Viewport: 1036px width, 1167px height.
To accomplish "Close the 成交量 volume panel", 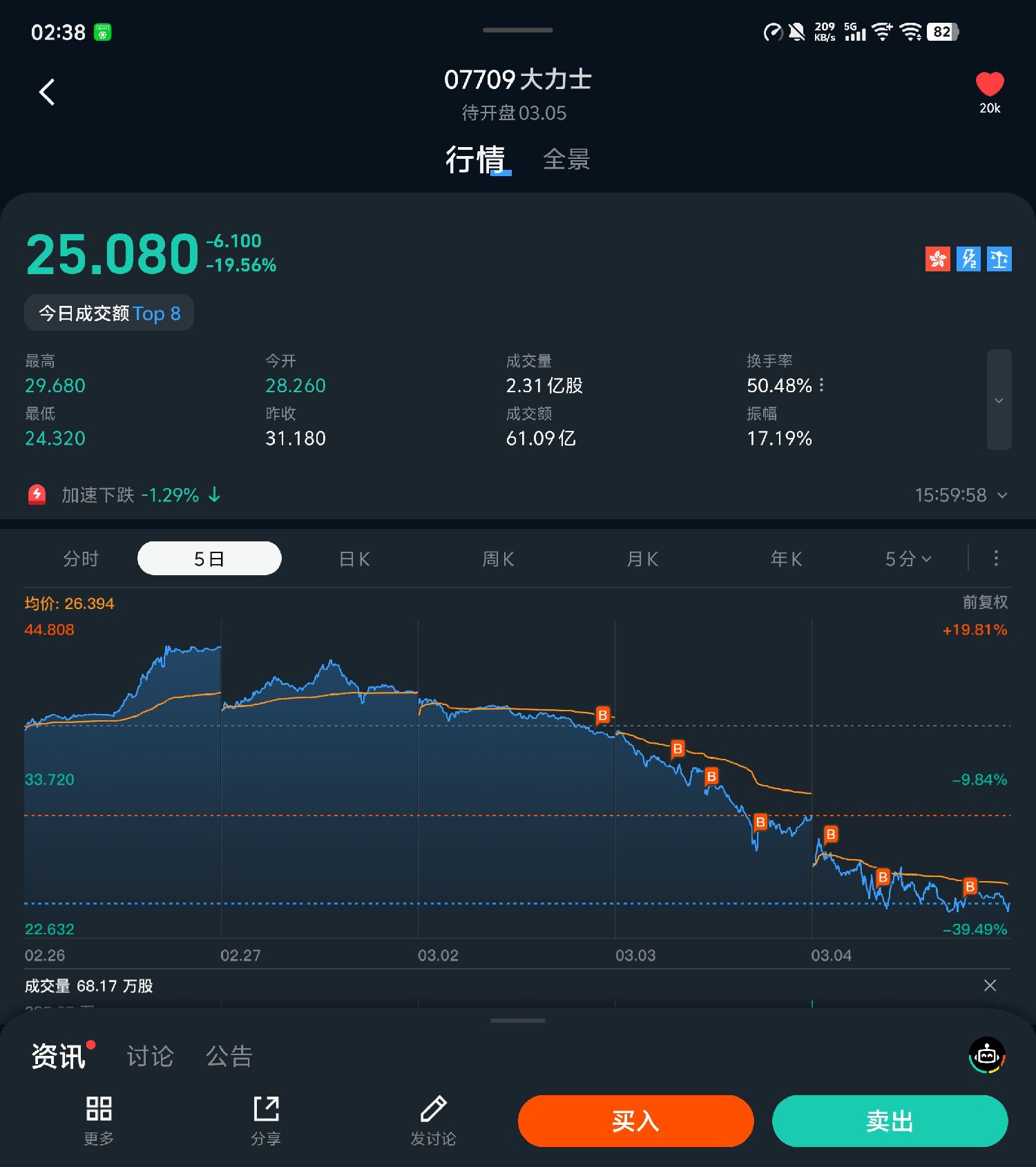I will (x=990, y=985).
